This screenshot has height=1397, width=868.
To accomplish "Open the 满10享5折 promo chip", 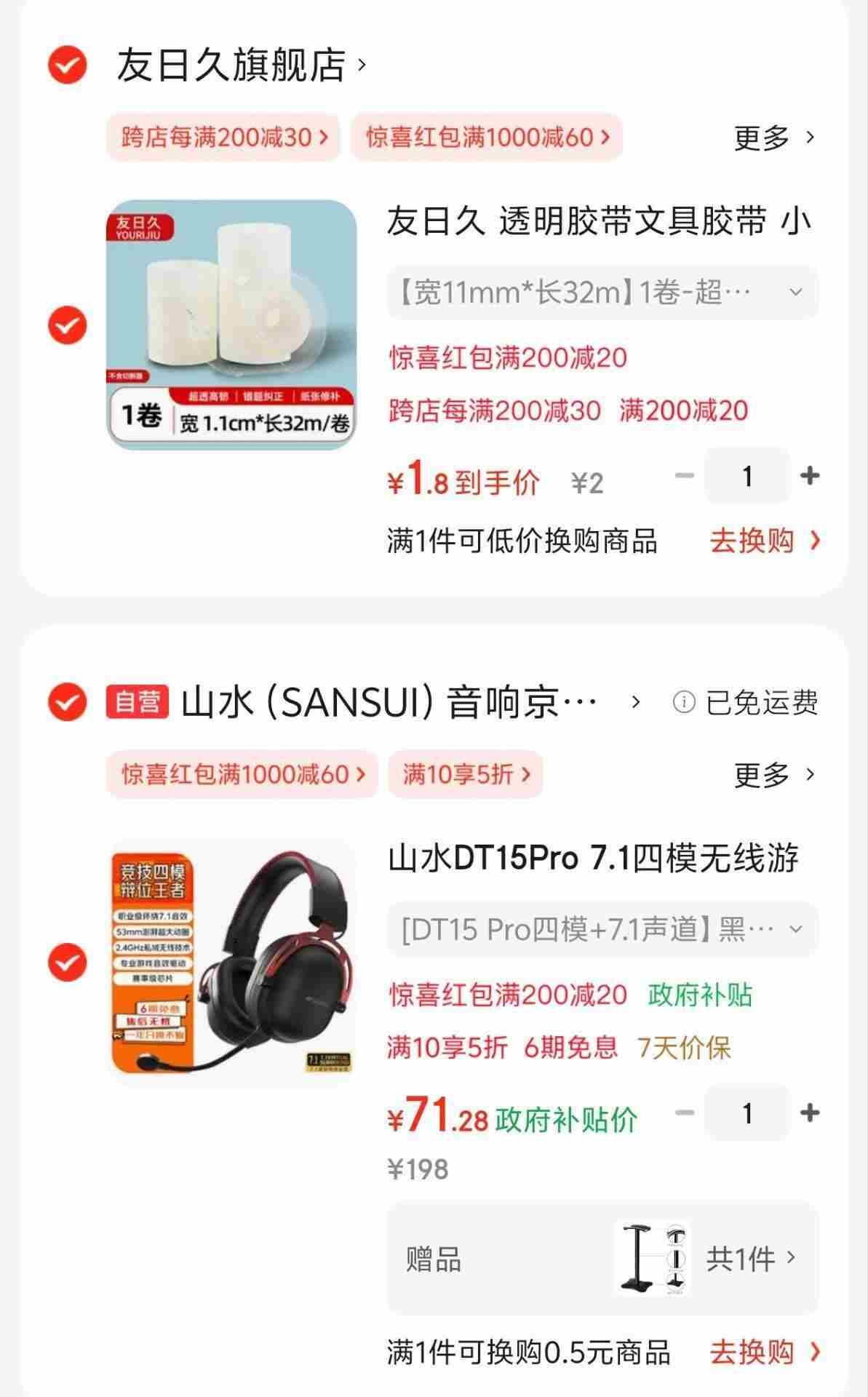I will [x=466, y=774].
